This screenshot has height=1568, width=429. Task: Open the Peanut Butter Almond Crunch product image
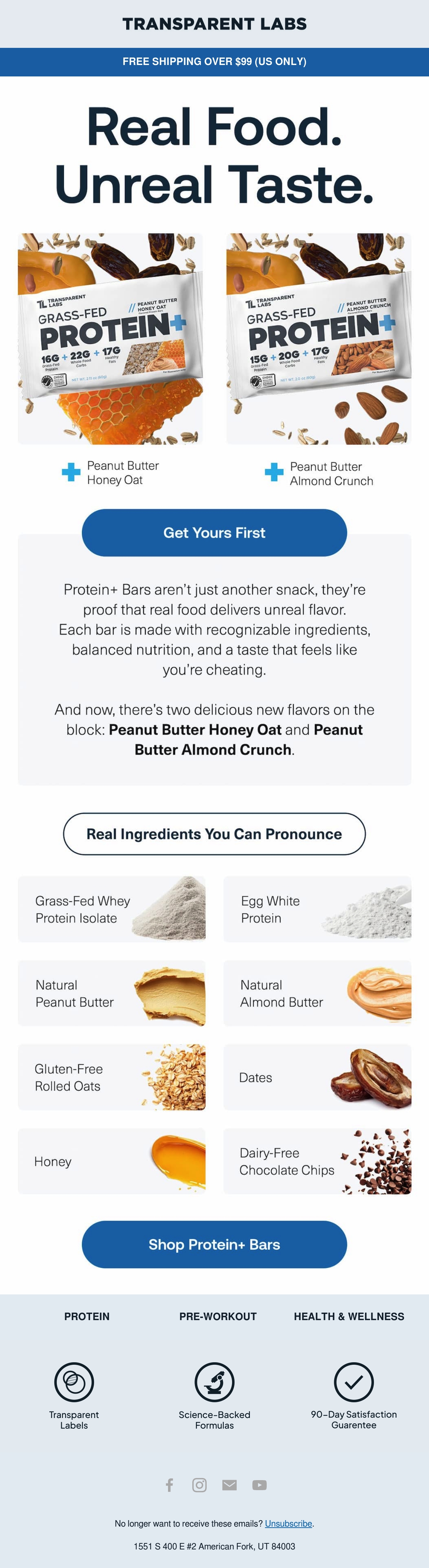click(319, 339)
